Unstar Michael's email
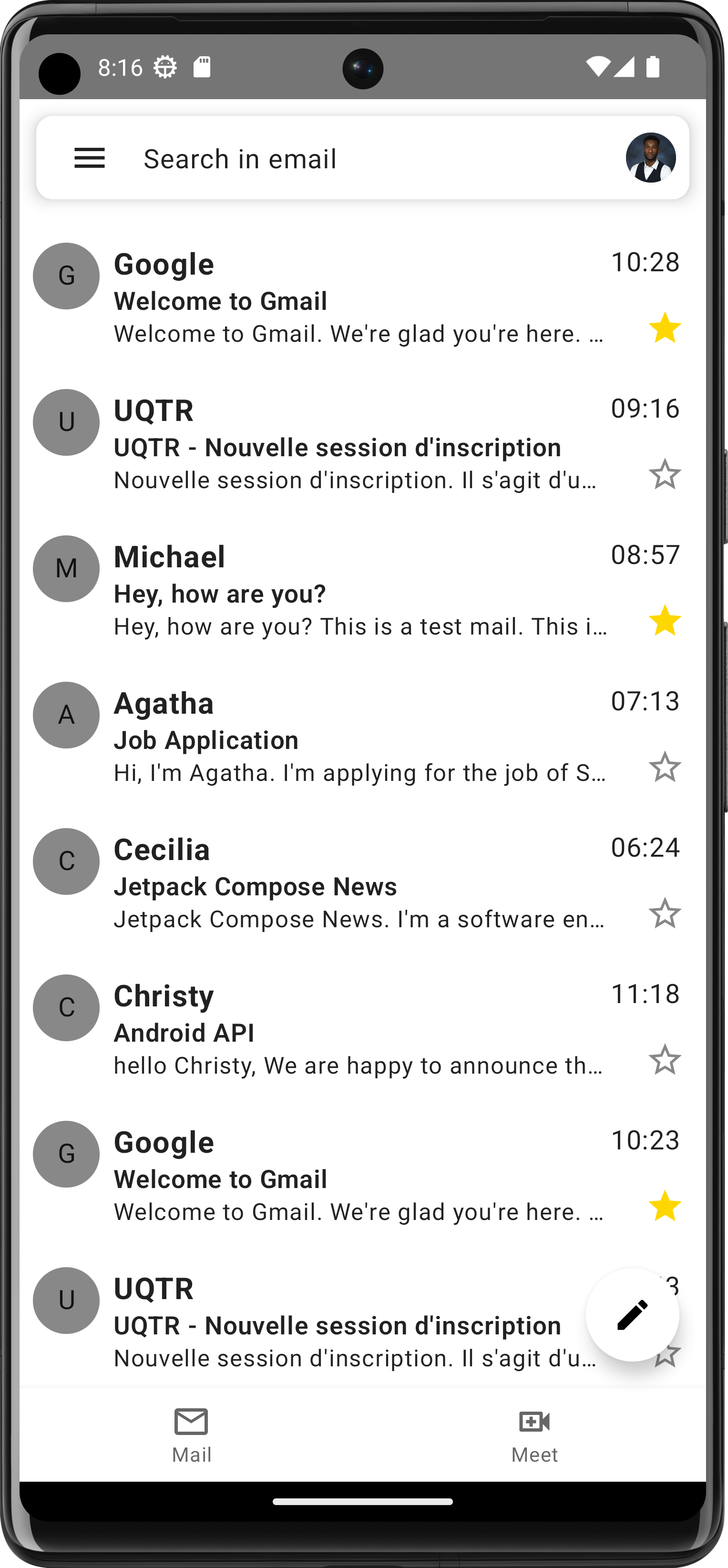Screen dimensions: 728x1568 click(665, 620)
